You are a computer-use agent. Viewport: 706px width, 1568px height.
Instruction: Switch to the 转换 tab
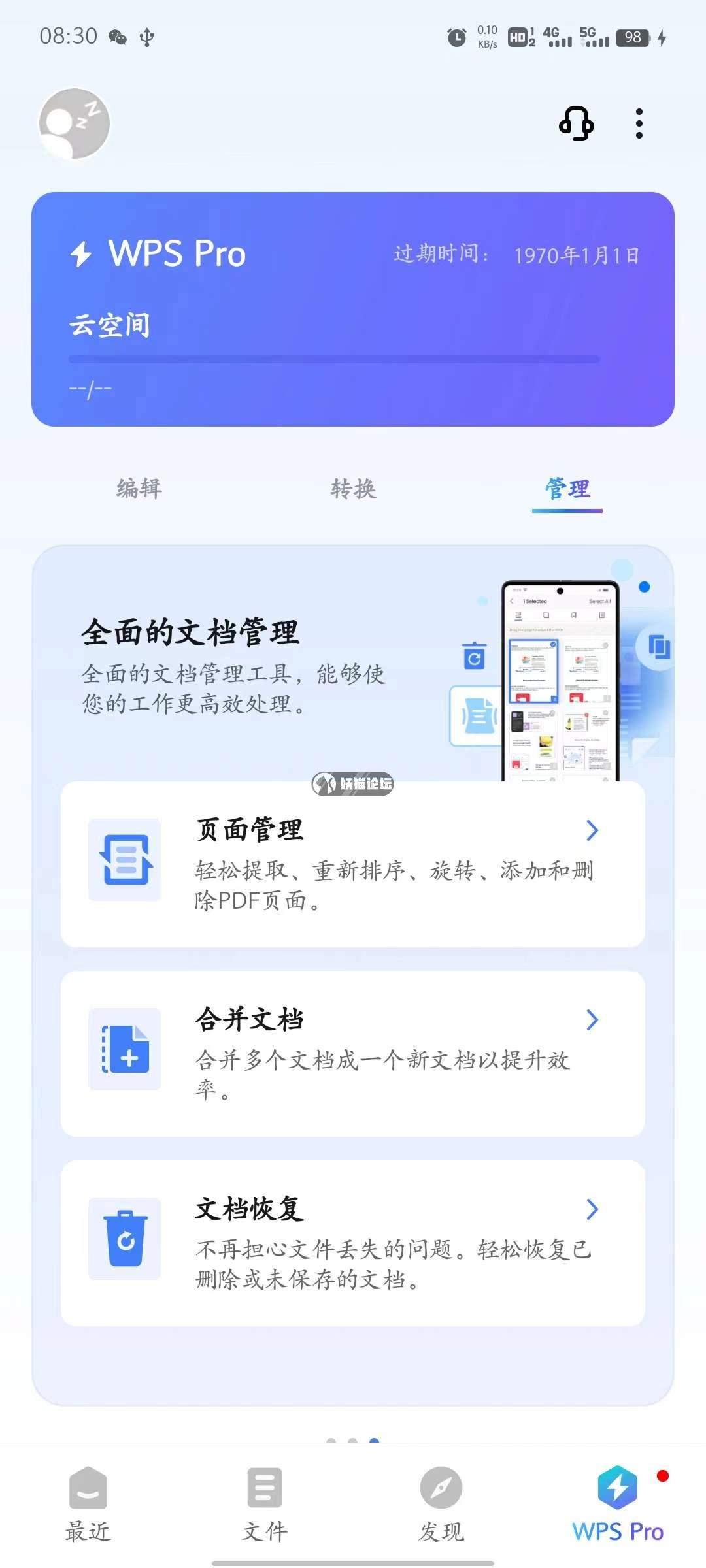[x=353, y=489]
